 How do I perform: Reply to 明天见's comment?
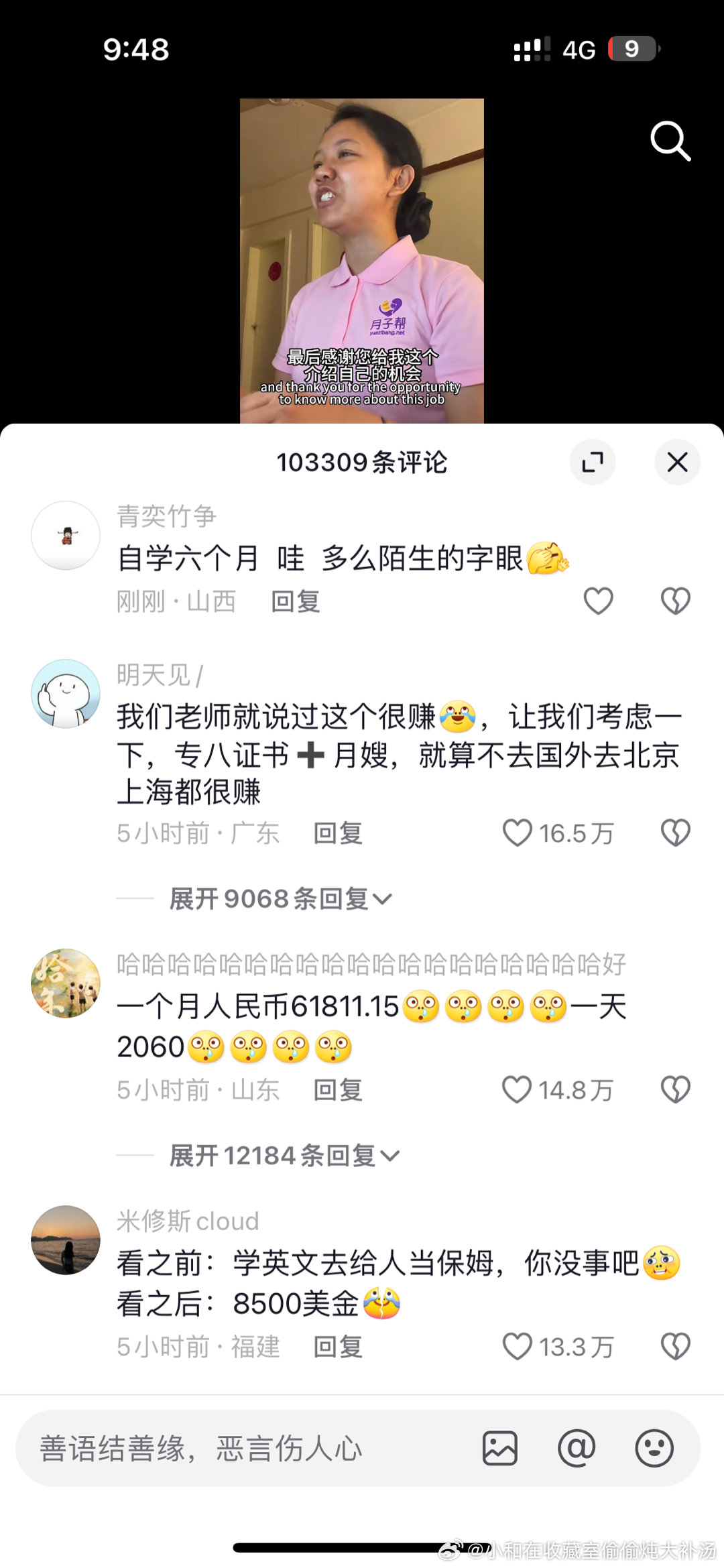(338, 833)
